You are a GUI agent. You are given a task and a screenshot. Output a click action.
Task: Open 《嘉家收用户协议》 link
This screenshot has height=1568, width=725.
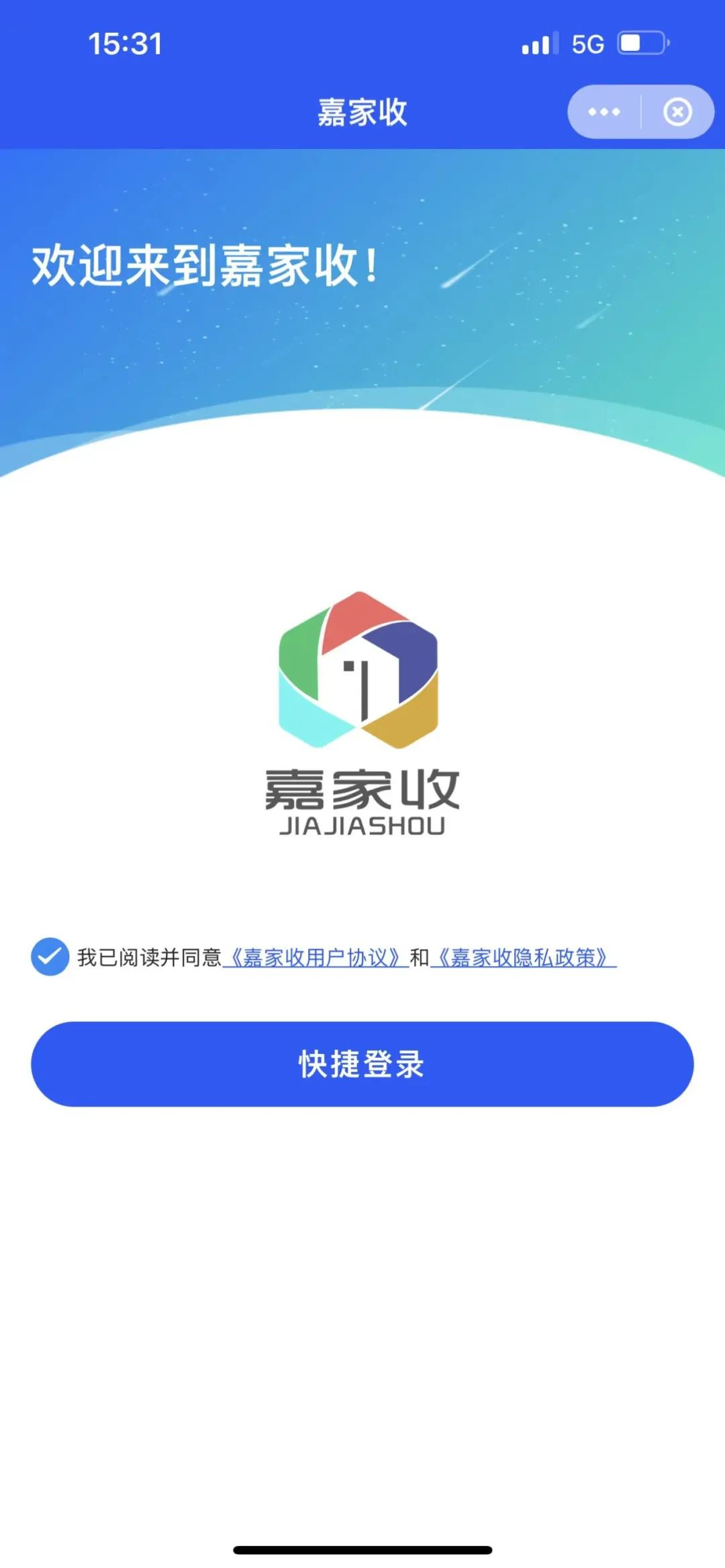[316, 958]
